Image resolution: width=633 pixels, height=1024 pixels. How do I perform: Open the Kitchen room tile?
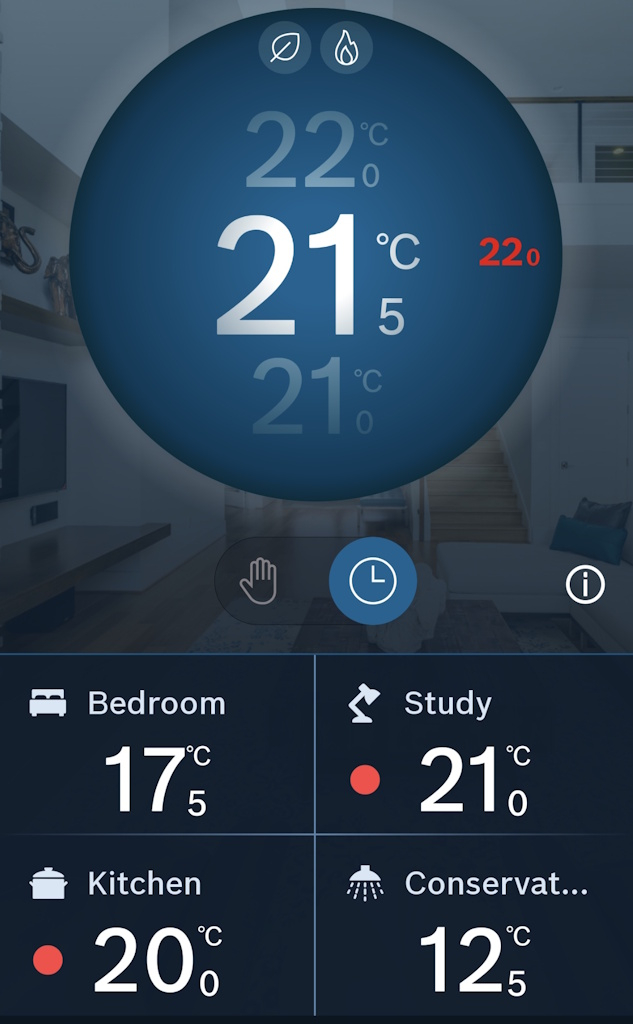click(157, 929)
